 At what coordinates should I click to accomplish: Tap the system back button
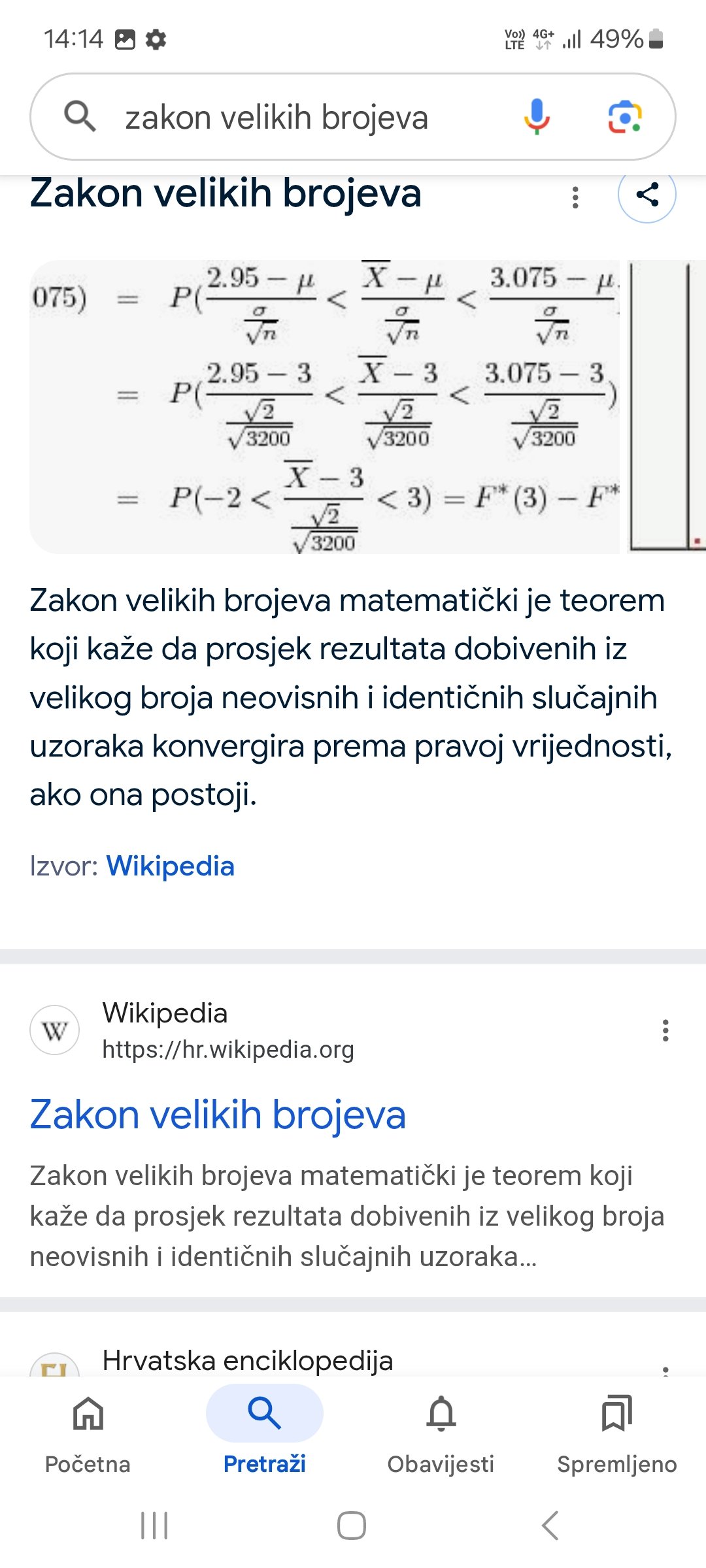550,1526
